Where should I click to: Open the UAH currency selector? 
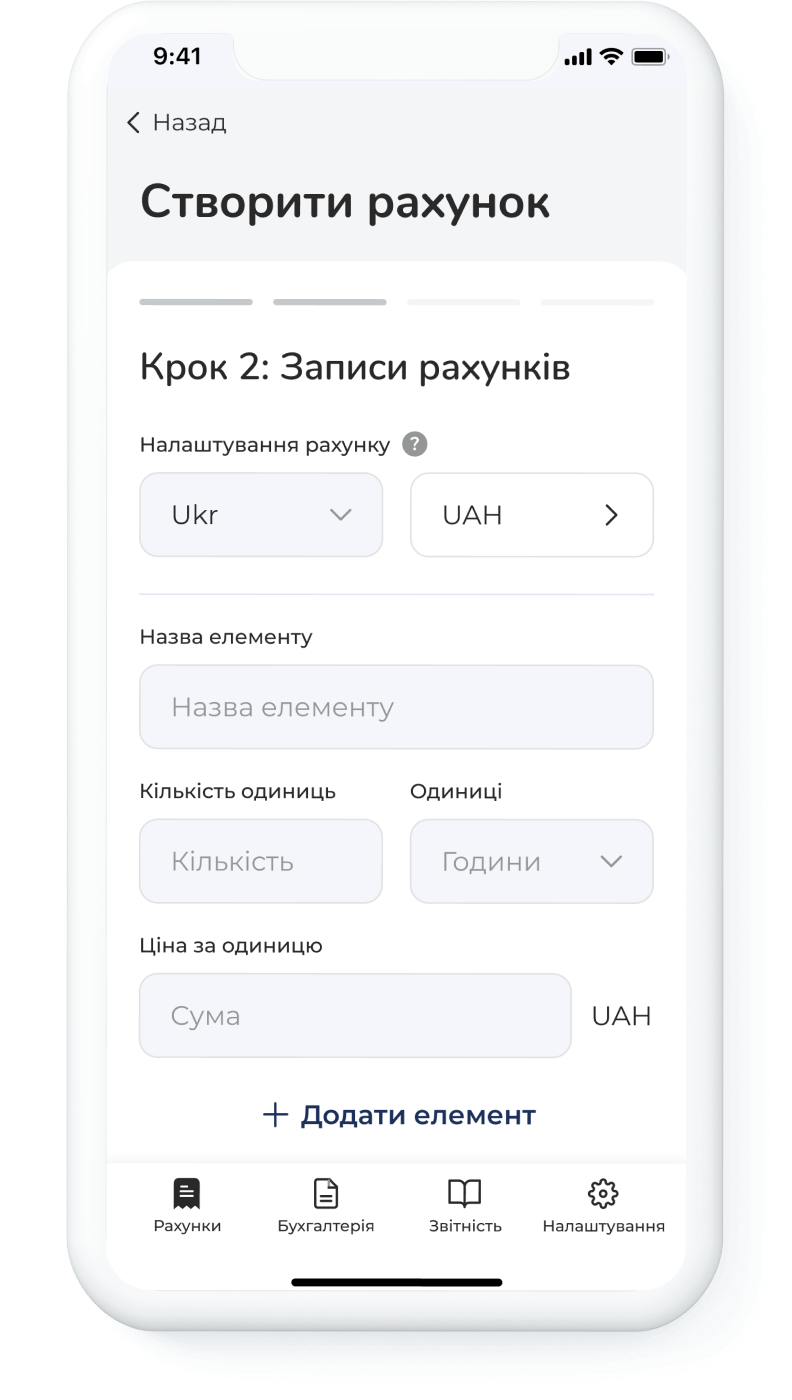(x=532, y=515)
